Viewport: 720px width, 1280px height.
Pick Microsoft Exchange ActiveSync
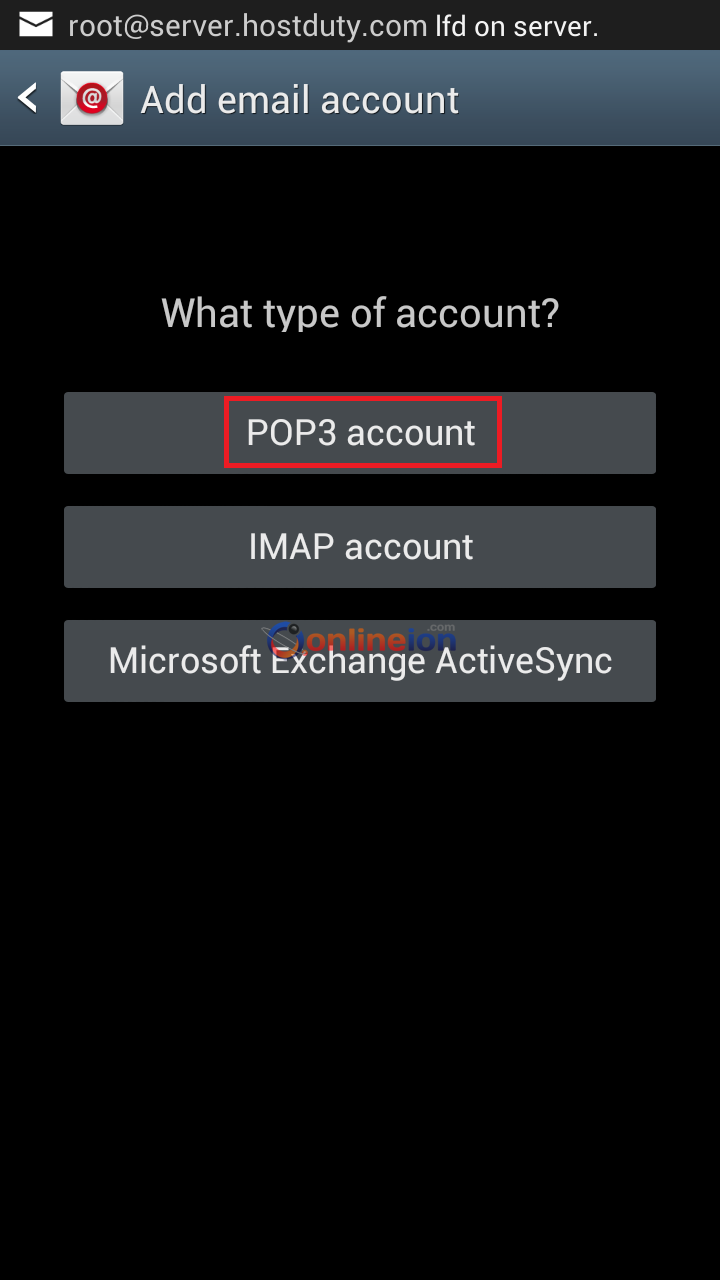[360, 661]
